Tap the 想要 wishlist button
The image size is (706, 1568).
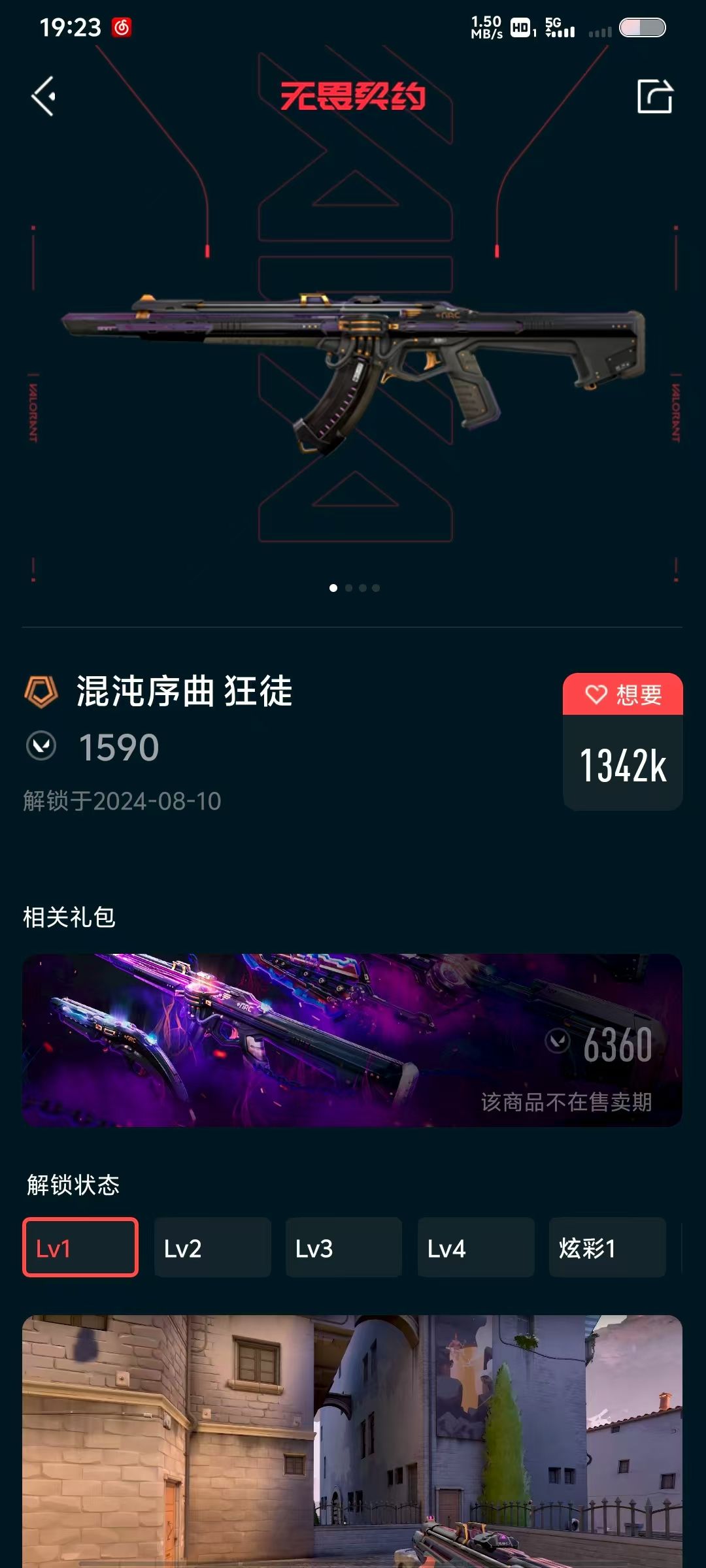tap(623, 694)
